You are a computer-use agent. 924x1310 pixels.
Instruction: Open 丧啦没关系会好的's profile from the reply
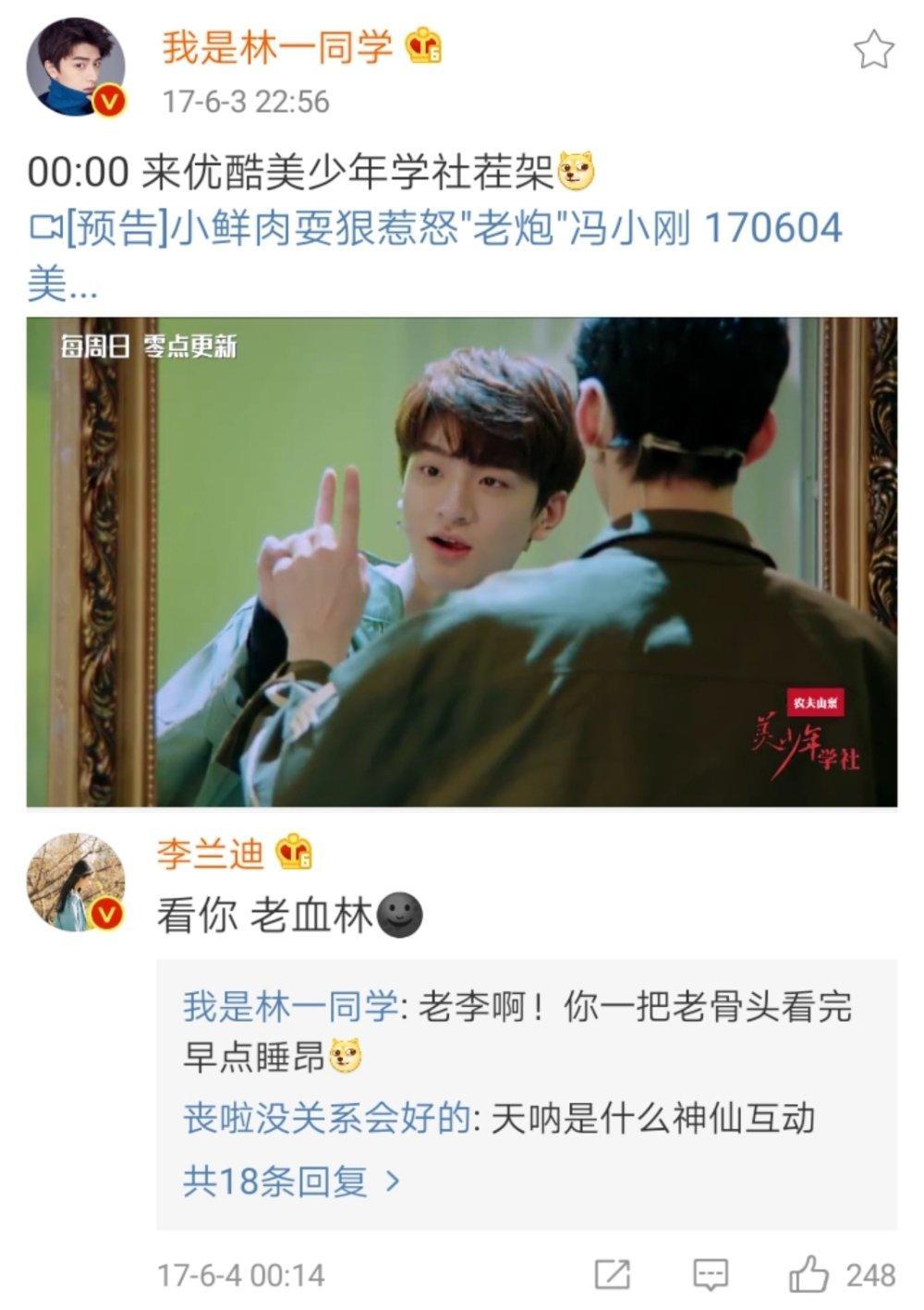point(327,1119)
